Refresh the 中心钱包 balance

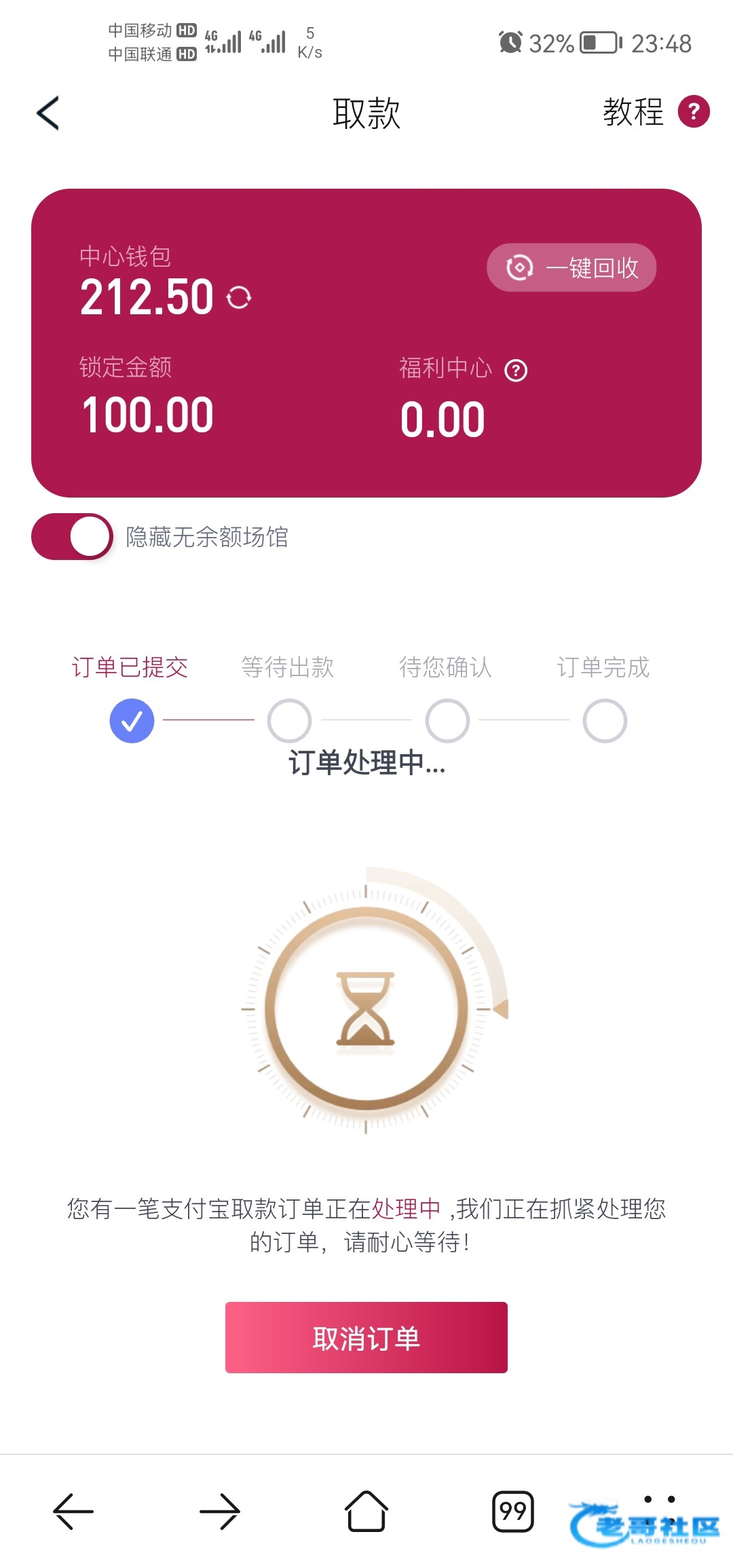click(x=239, y=297)
